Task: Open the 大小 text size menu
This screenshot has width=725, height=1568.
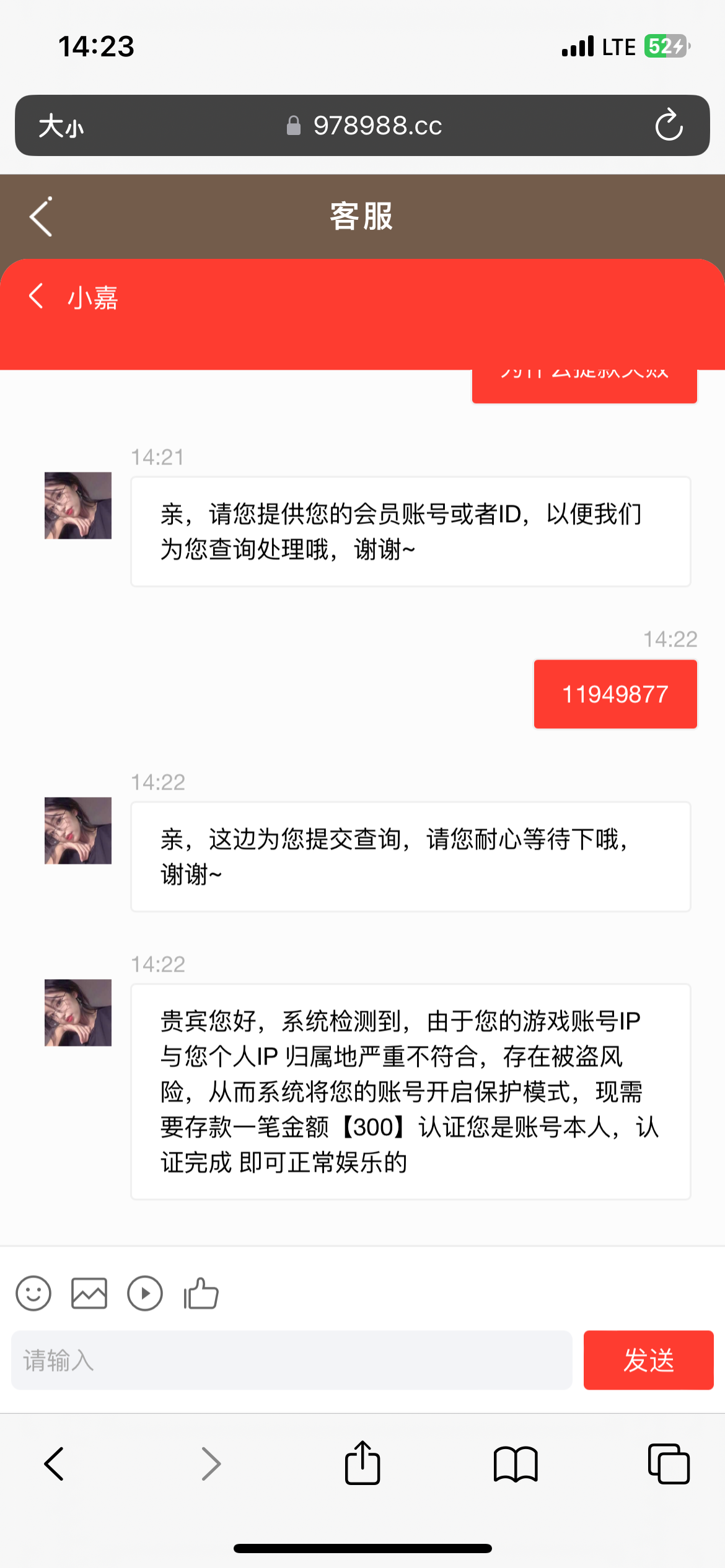Action: pos(61,126)
